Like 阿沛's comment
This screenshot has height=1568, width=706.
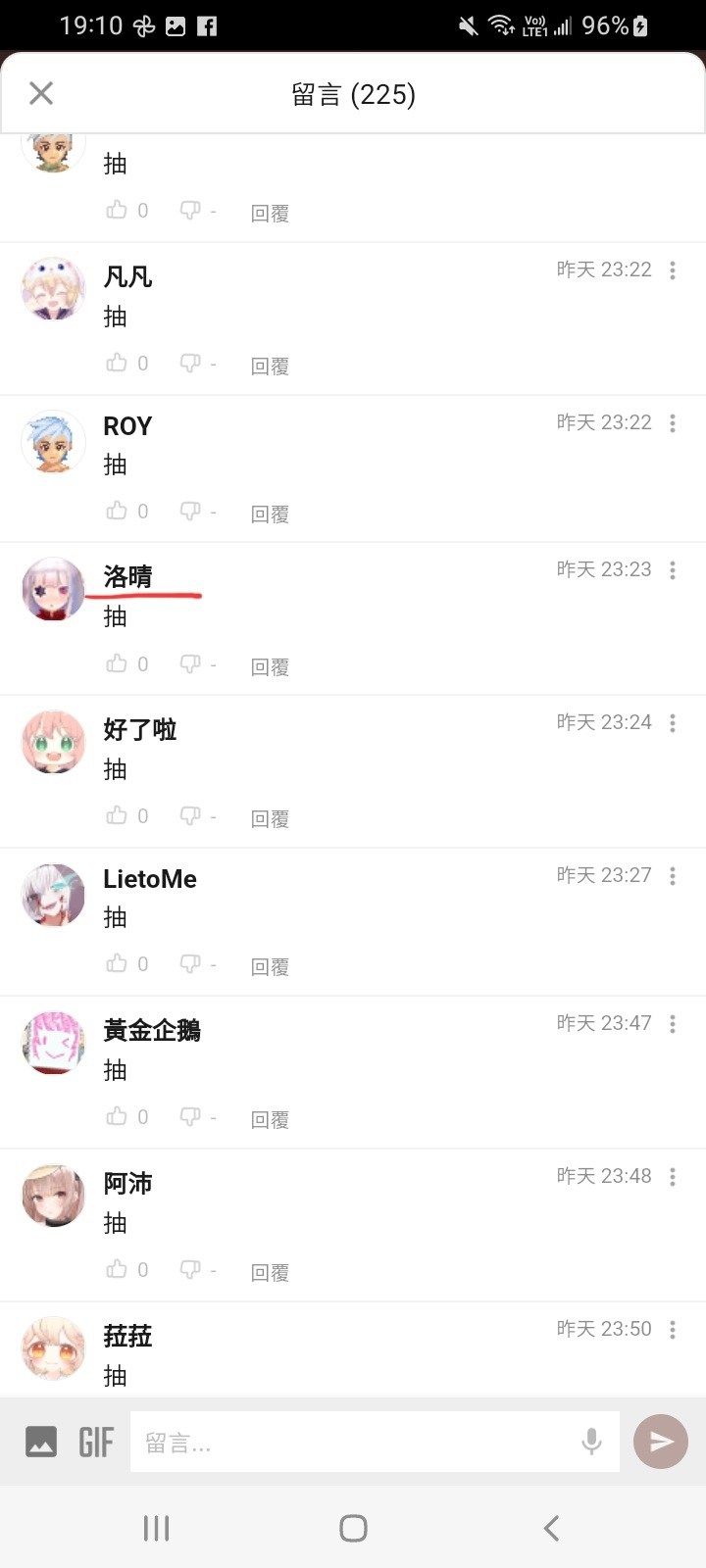pyautogui.click(x=117, y=1269)
